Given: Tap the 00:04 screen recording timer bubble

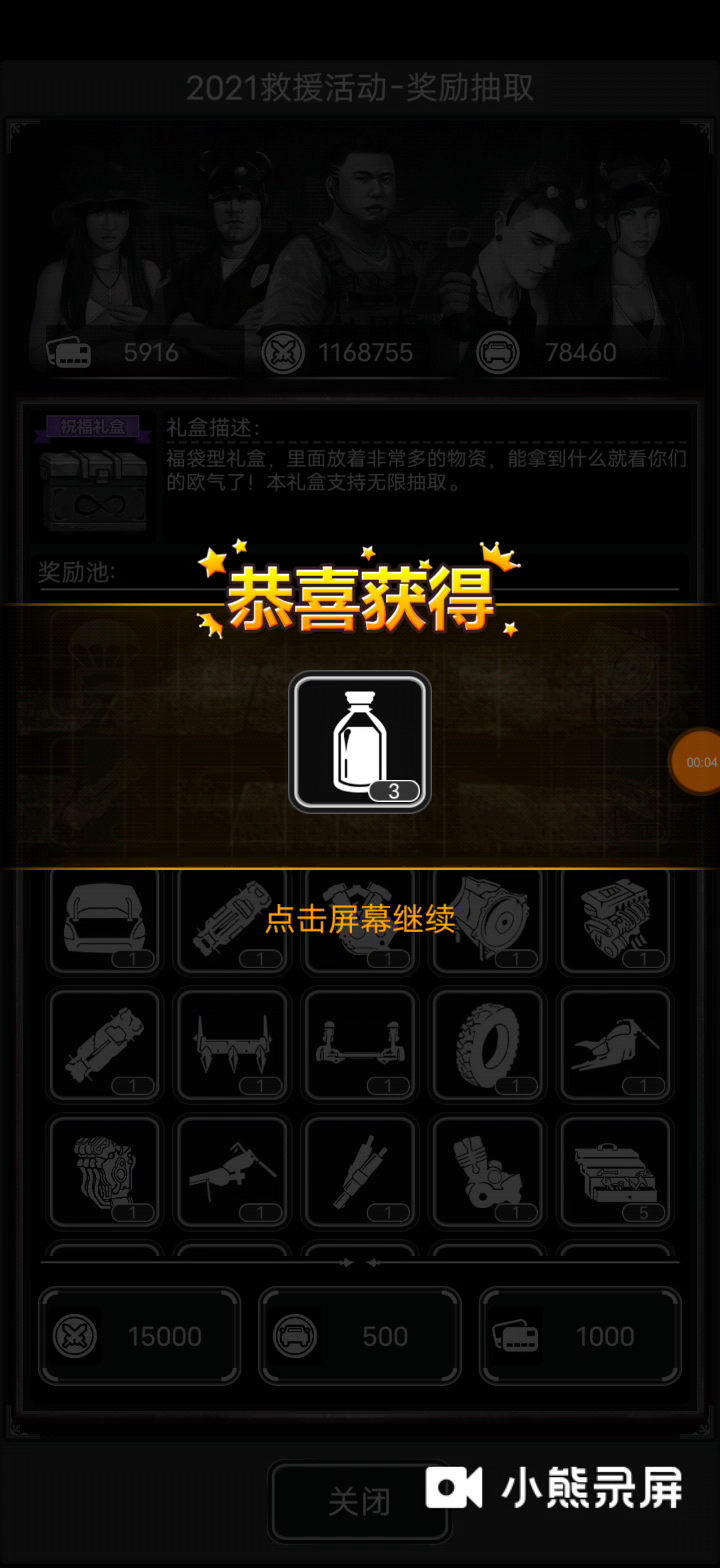Looking at the screenshot, I should (x=699, y=762).
